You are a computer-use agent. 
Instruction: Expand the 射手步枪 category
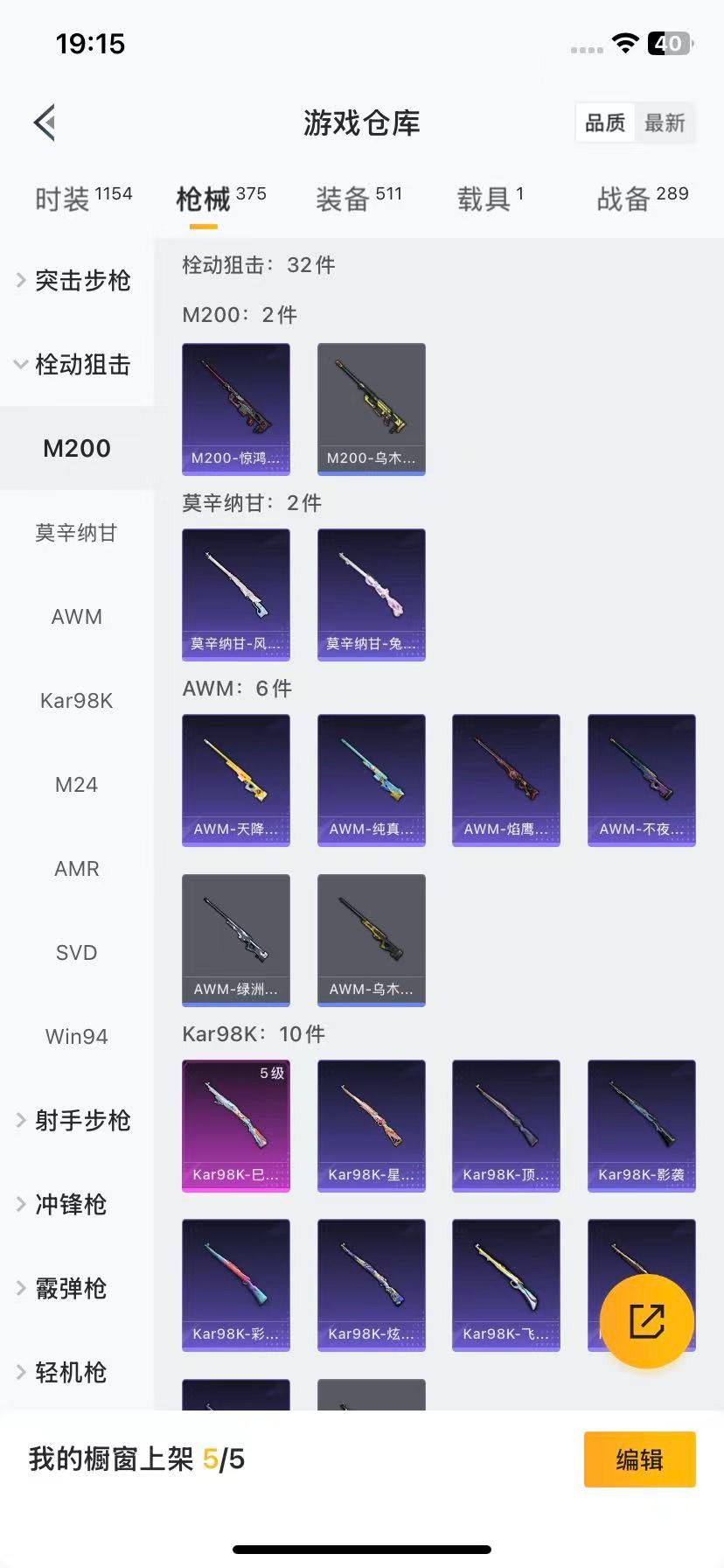pos(81,1120)
